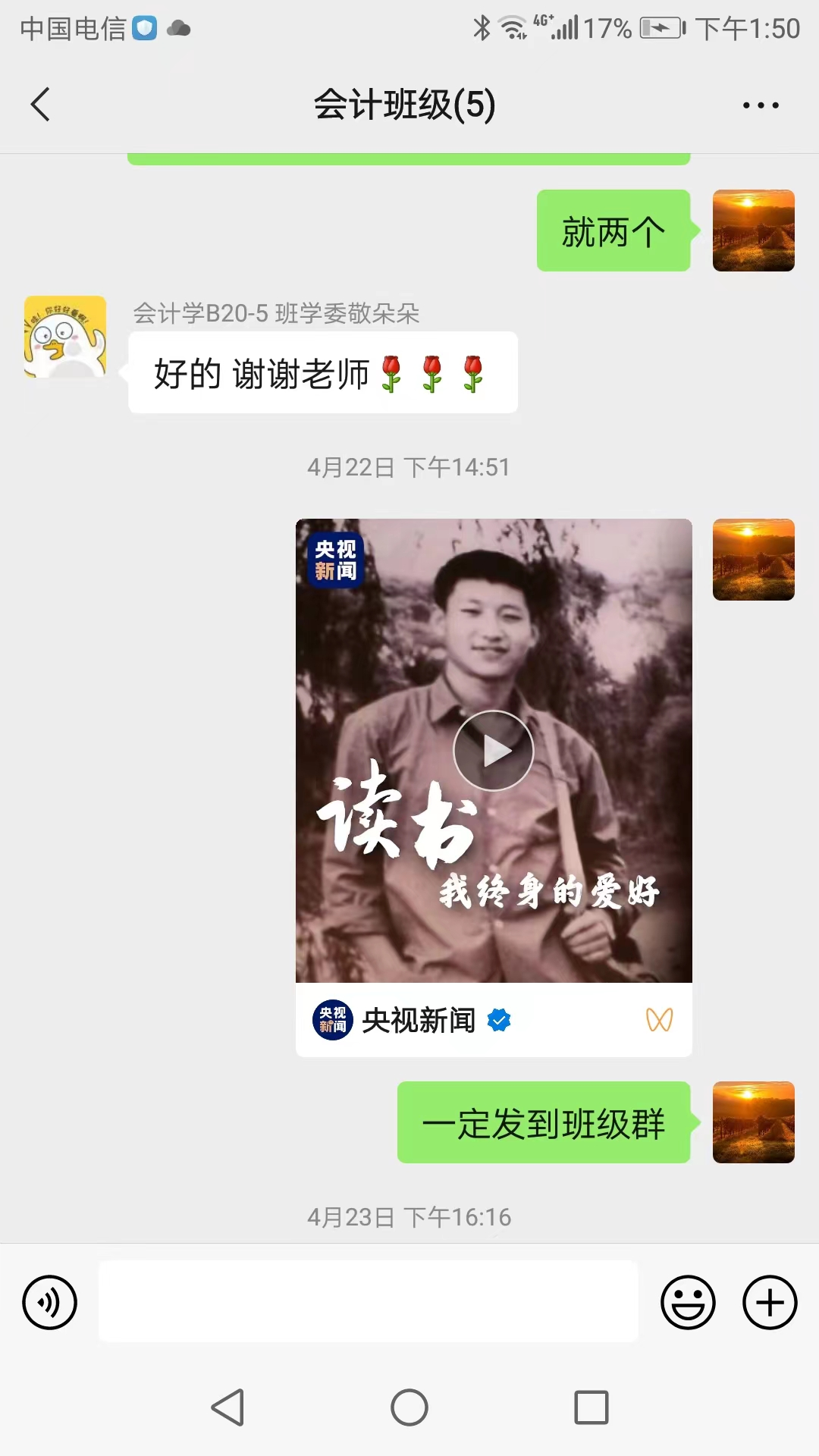Open system recent apps view
Image resolution: width=819 pixels, height=1456 pixels.
pyautogui.click(x=591, y=1408)
